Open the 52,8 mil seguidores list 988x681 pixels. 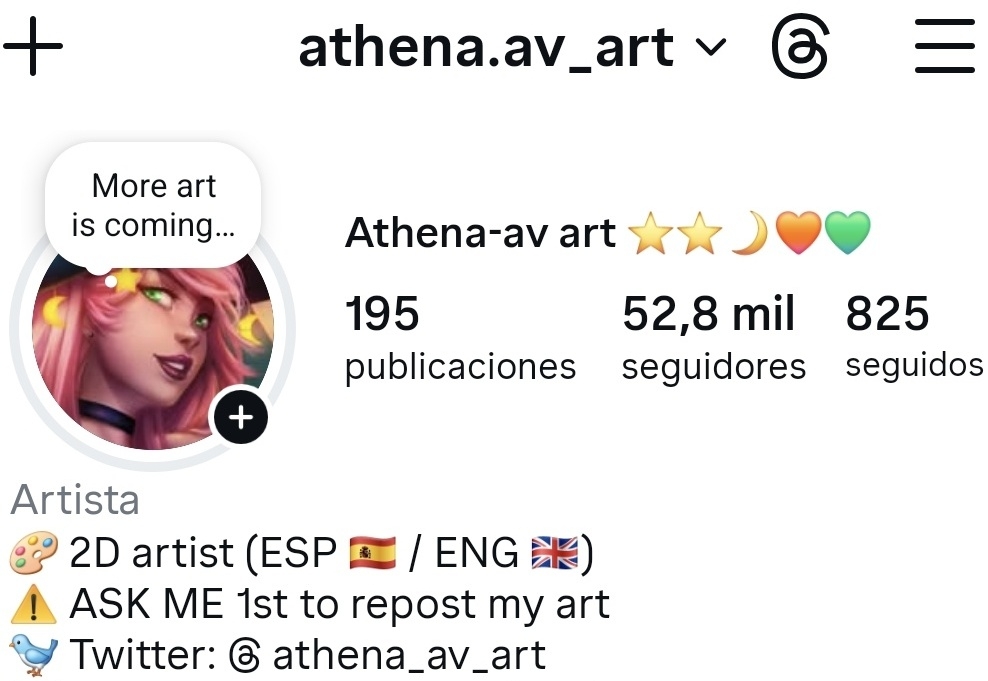(712, 339)
